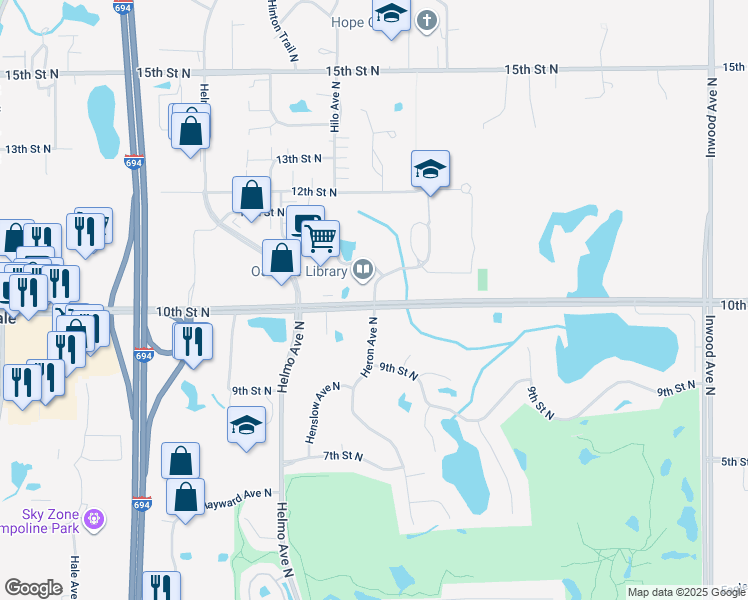Open the church marker with the cross

click(427, 20)
